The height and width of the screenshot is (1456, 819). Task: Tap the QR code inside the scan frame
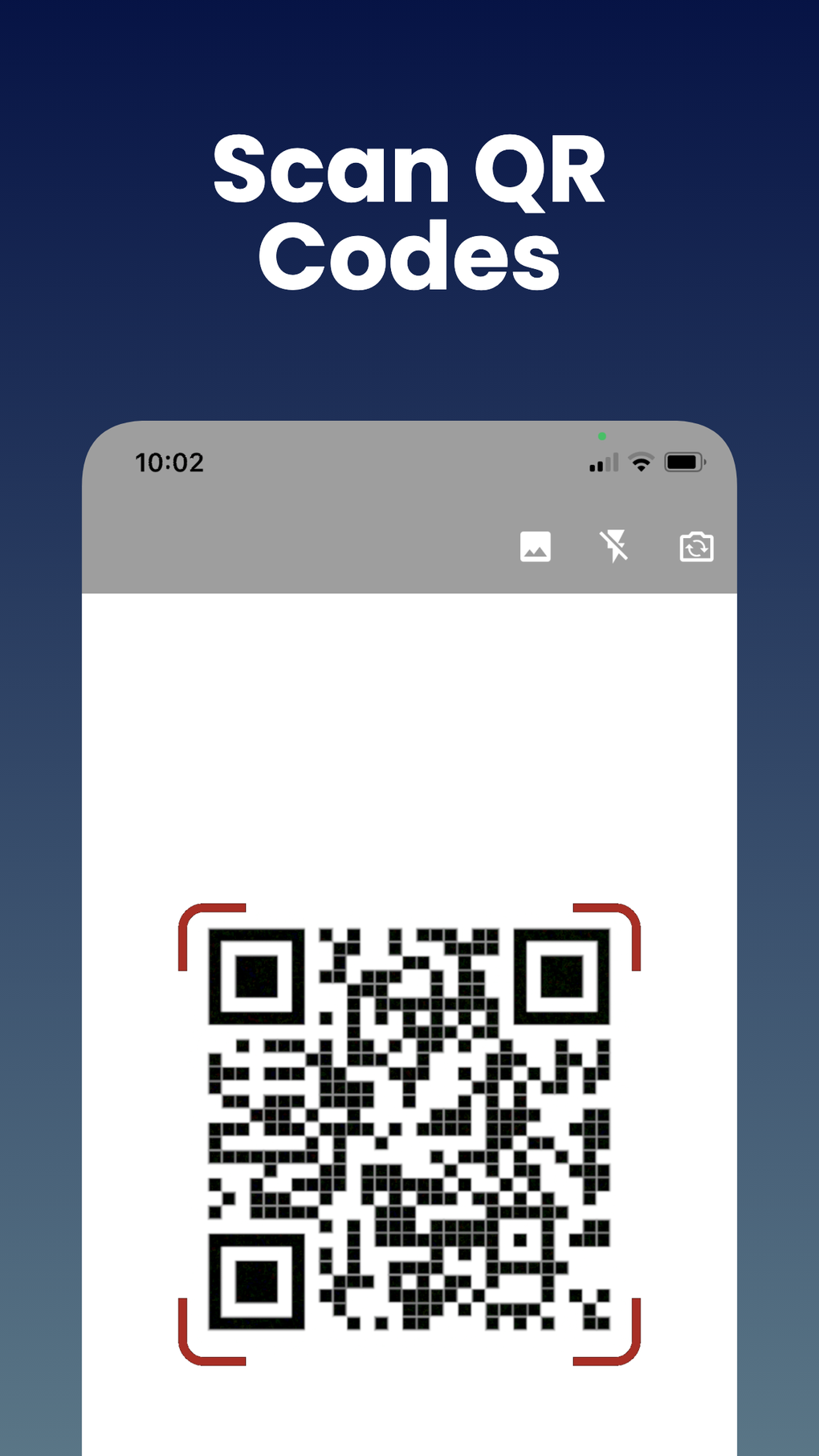tap(409, 1132)
